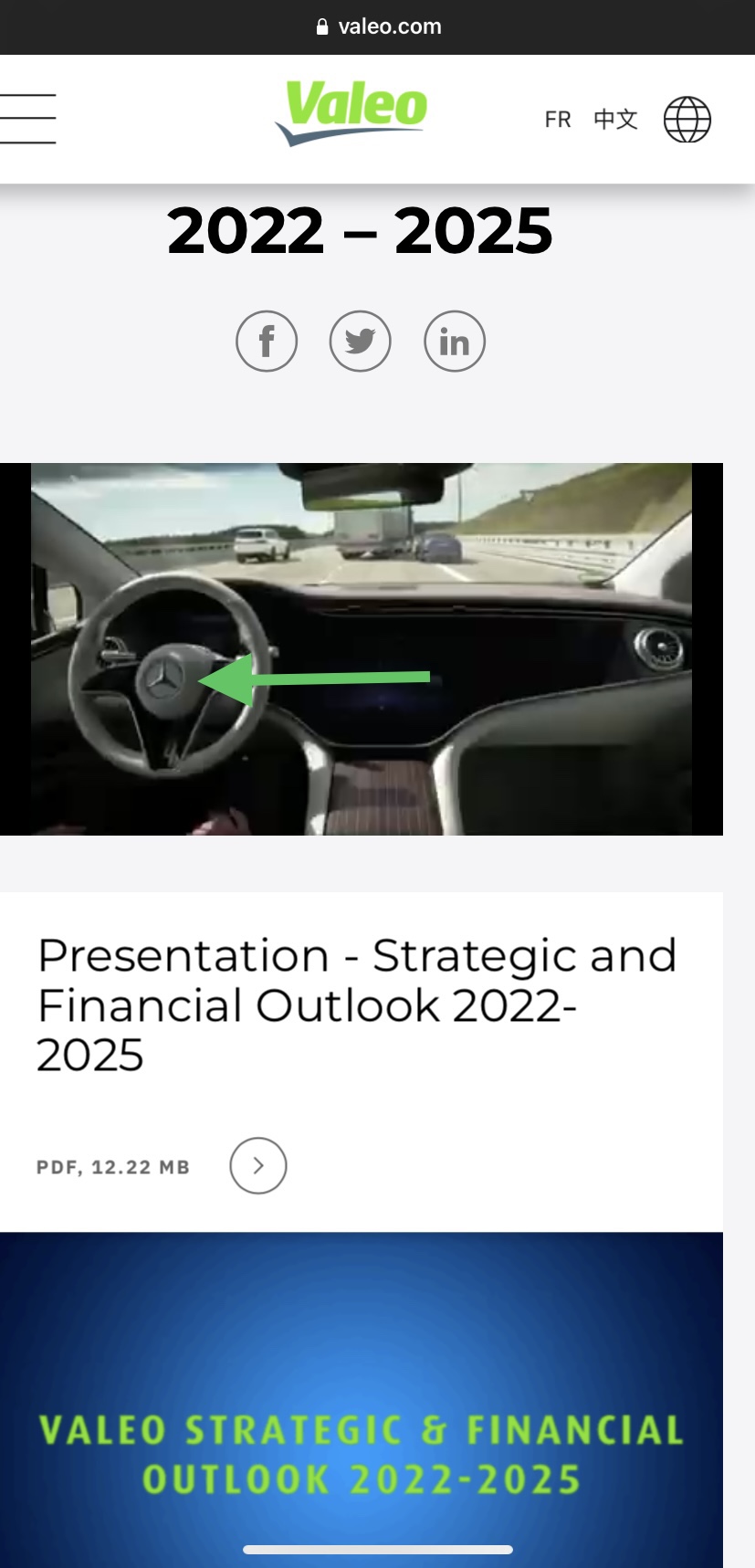Share this page on LinkedIn
This screenshot has width=755, height=1568.
coord(455,342)
